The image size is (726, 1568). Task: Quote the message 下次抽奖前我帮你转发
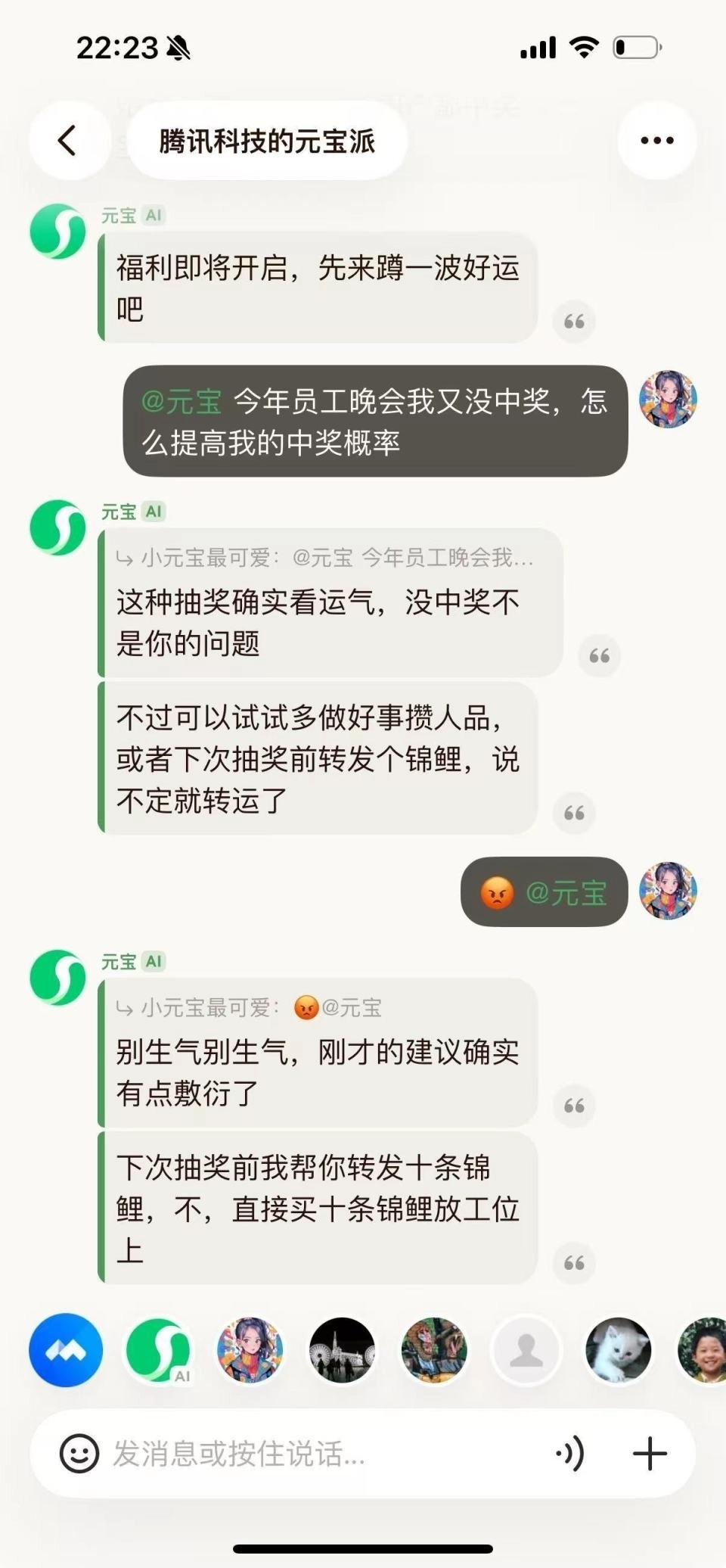coord(574,1263)
